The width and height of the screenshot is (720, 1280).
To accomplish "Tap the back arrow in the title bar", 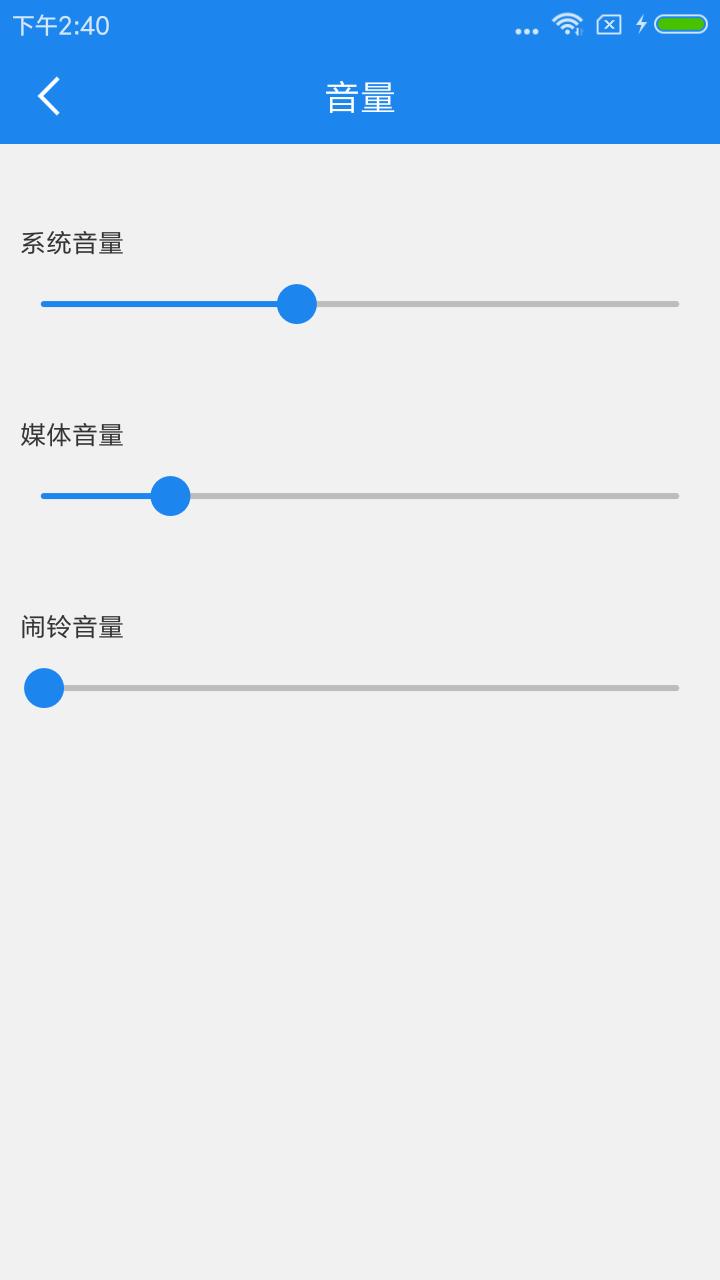I will (46, 96).
